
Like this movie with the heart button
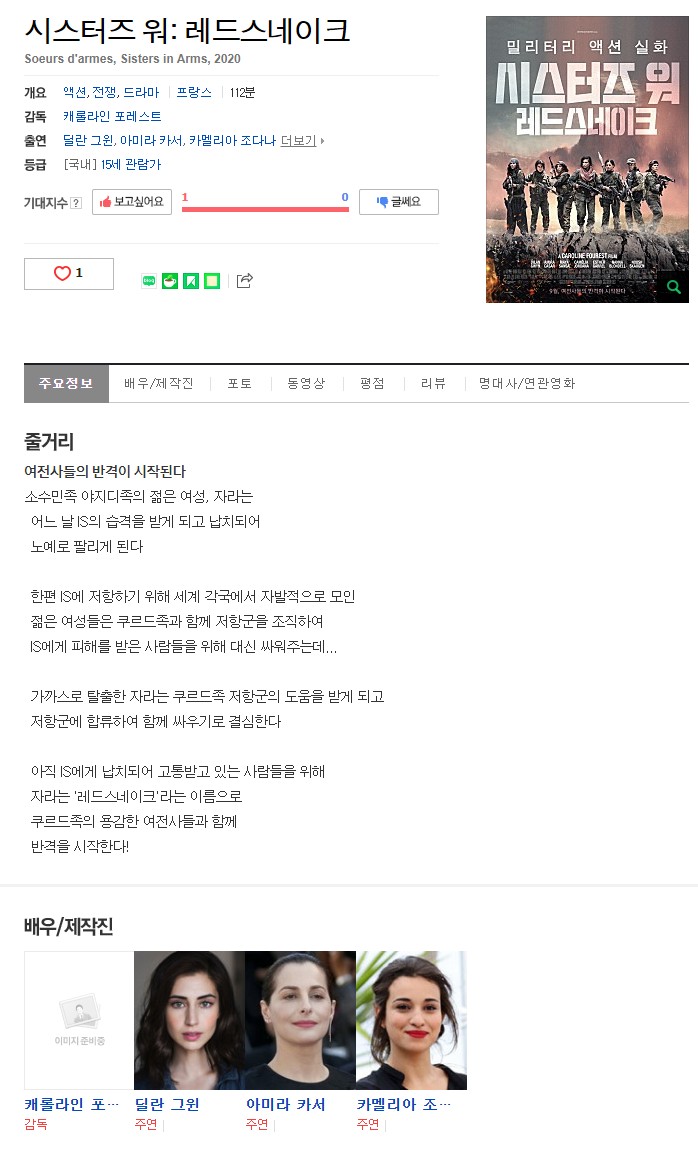pyautogui.click(x=68, y=273)
